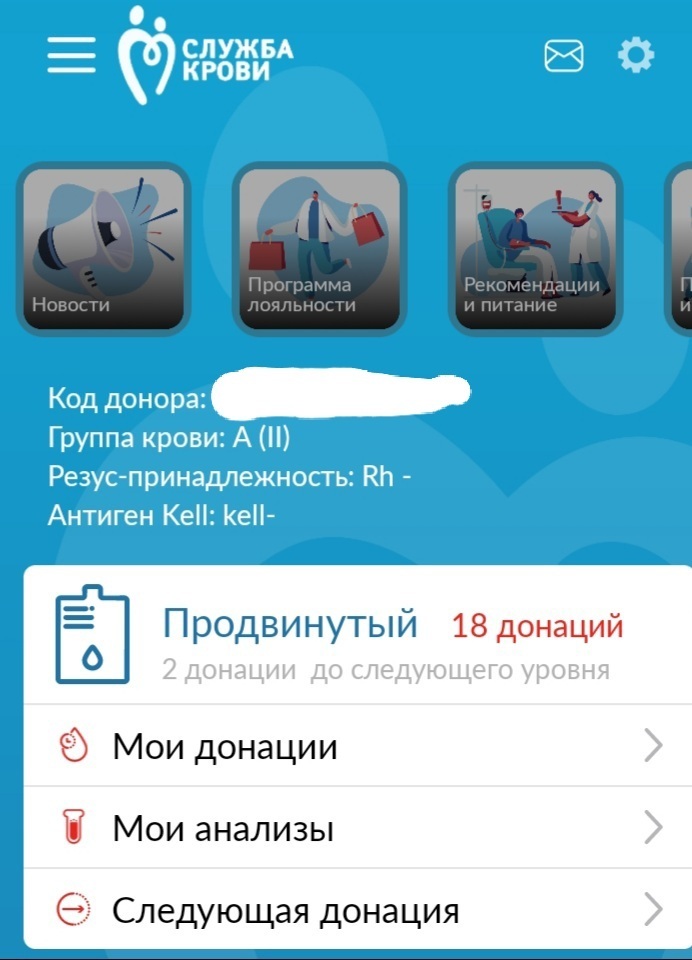The height and width of the screenshot is (960, 692).
Task: Open the settings gear
Action: [x=635, y=55]
